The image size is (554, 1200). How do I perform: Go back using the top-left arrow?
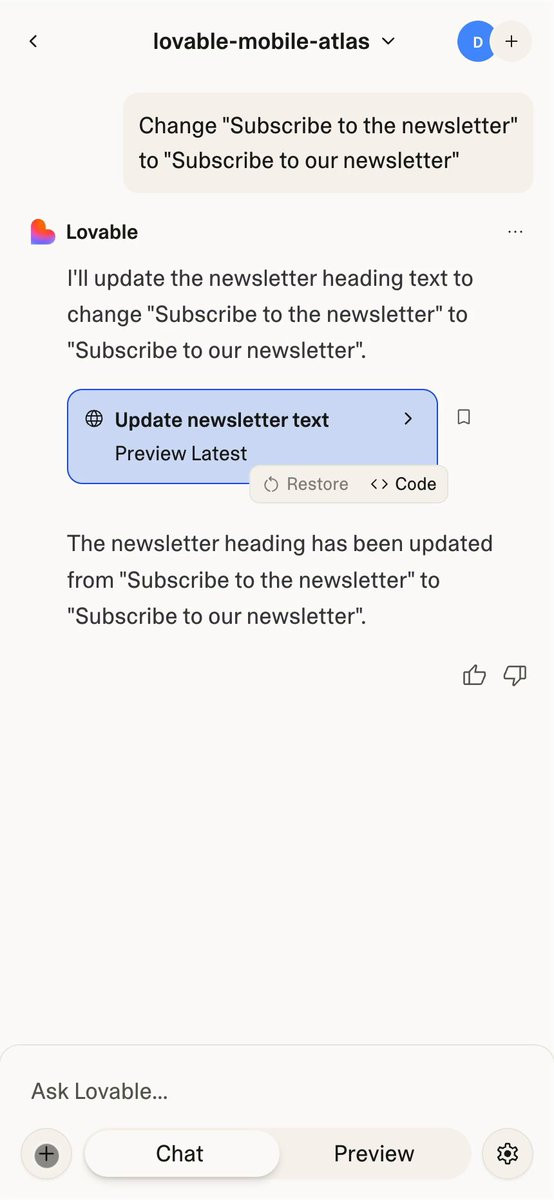33,41
